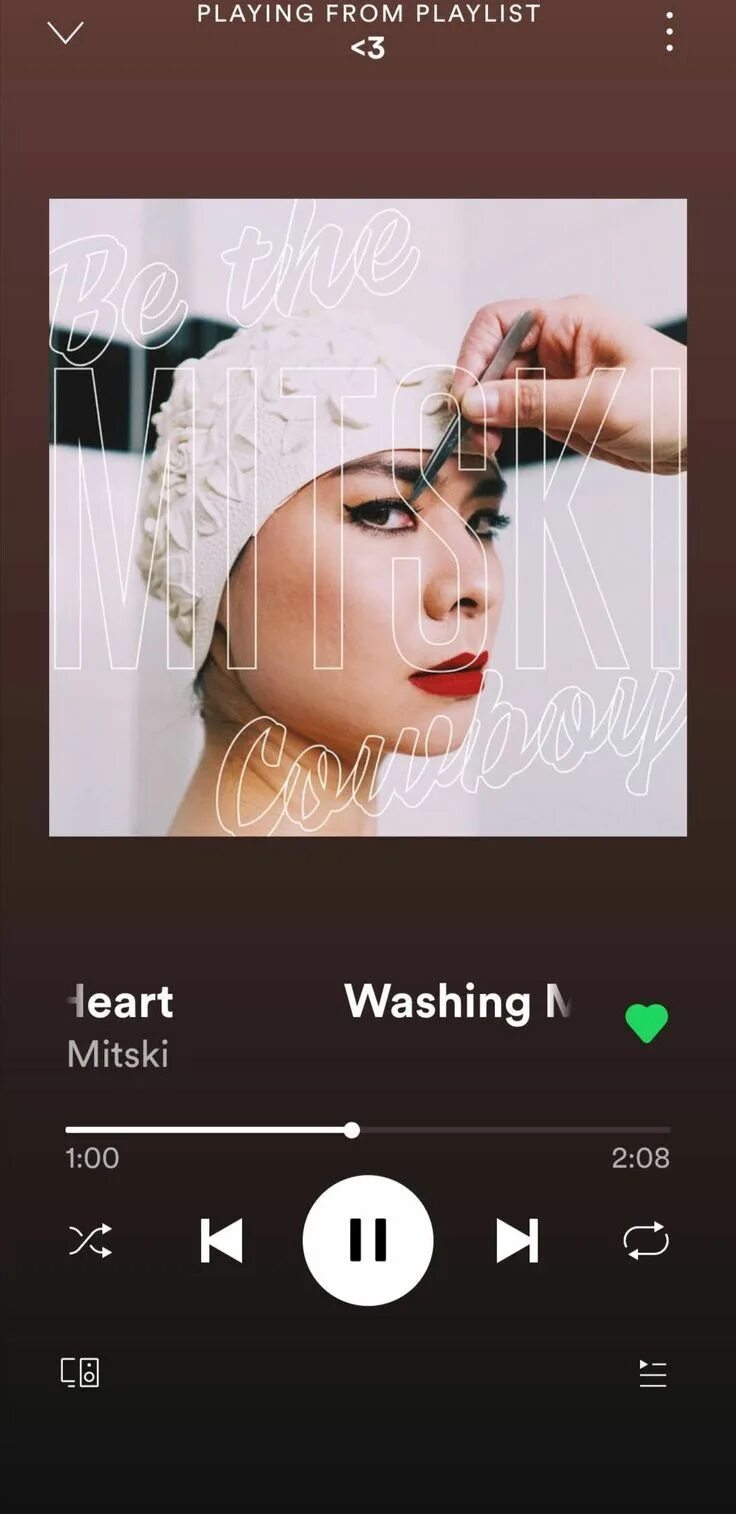Image resolution: width=736 pixels, height=1514 pixels.
Task: Open the connect to device menu
Action: (80, 1372)
